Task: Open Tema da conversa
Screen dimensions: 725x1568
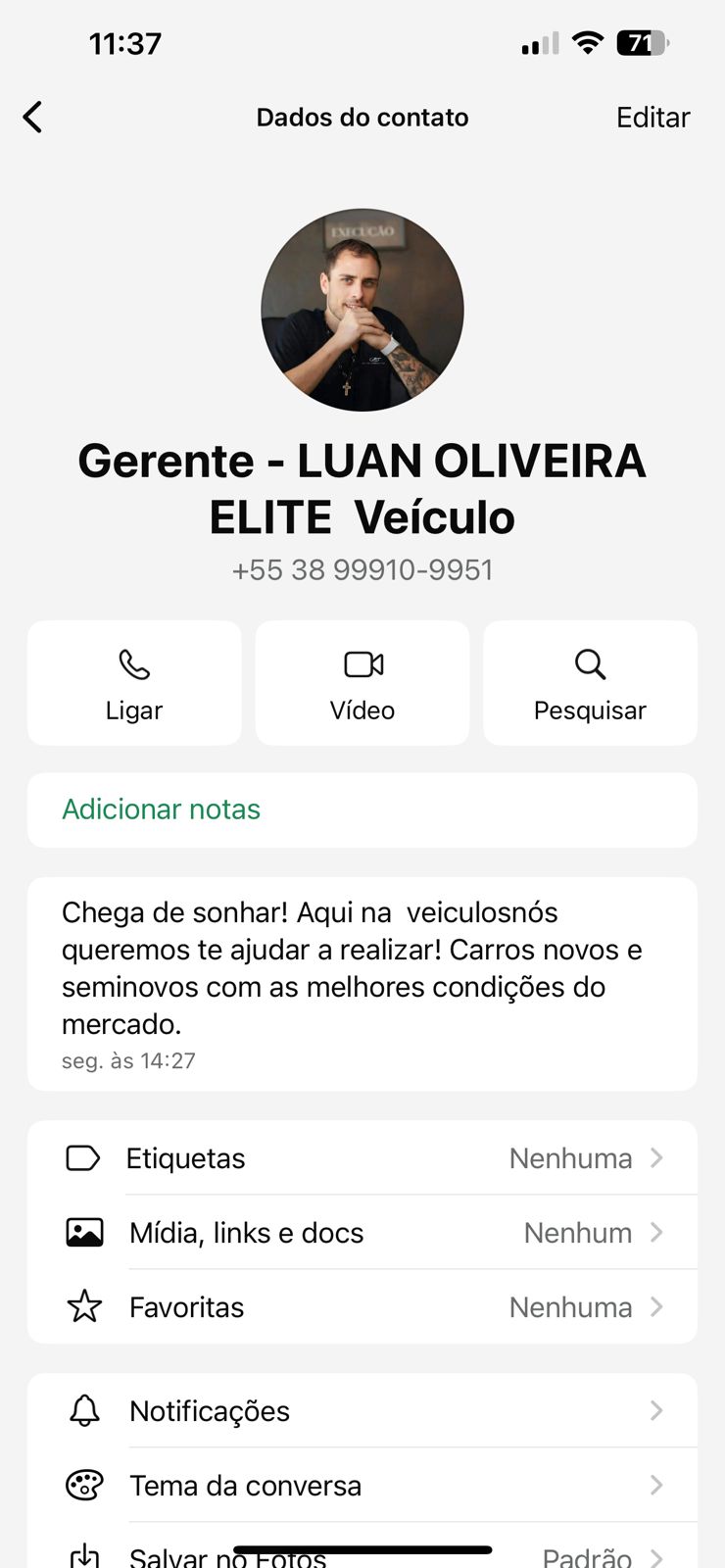Action: (x=362, y=1486)
